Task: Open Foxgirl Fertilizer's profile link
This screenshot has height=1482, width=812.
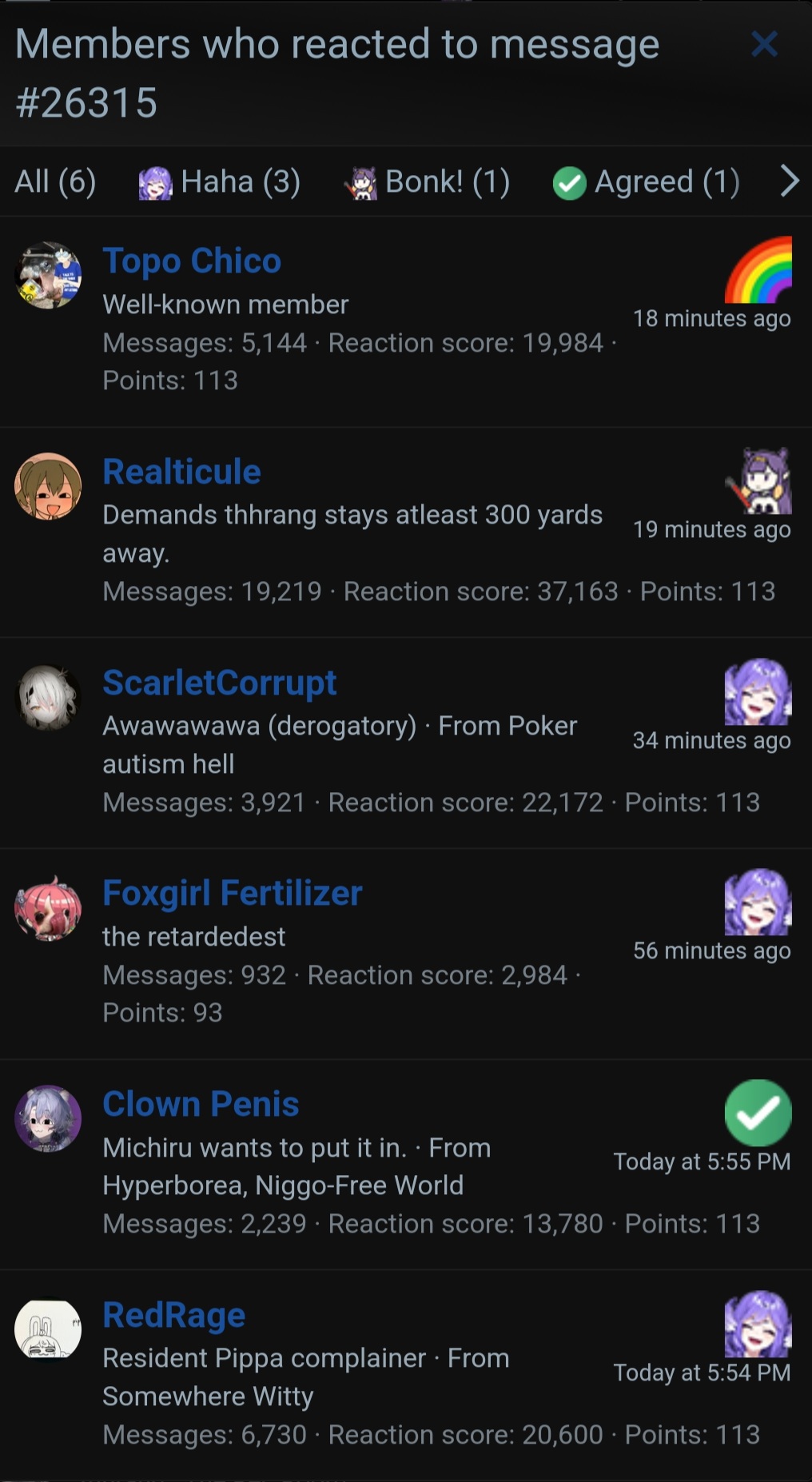Action: pos(232,893)
